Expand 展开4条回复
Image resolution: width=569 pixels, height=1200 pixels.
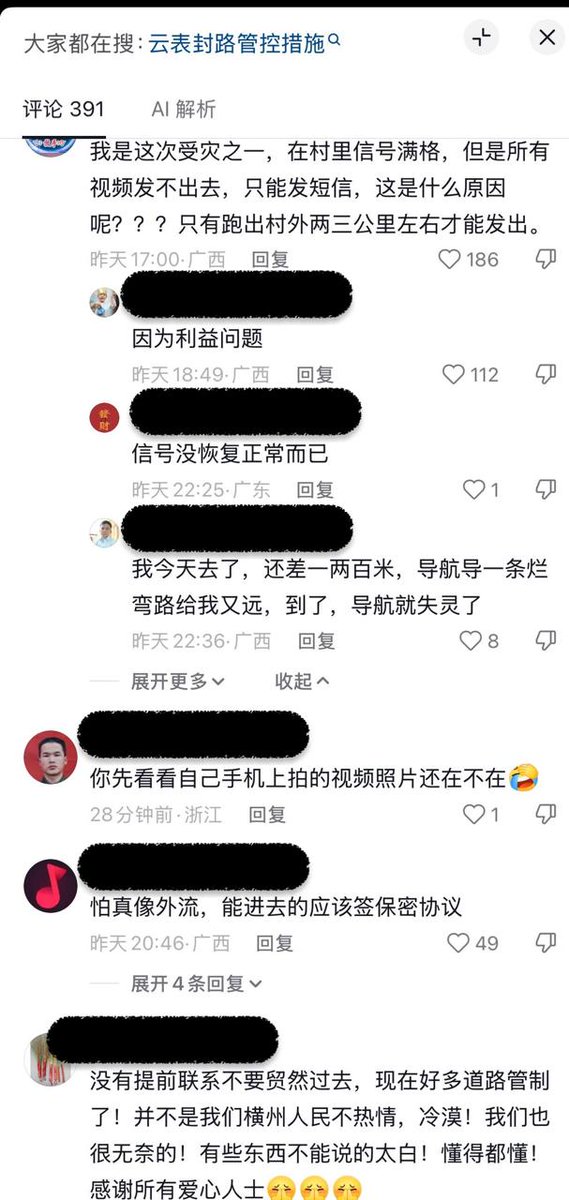(x=196, y=984)
